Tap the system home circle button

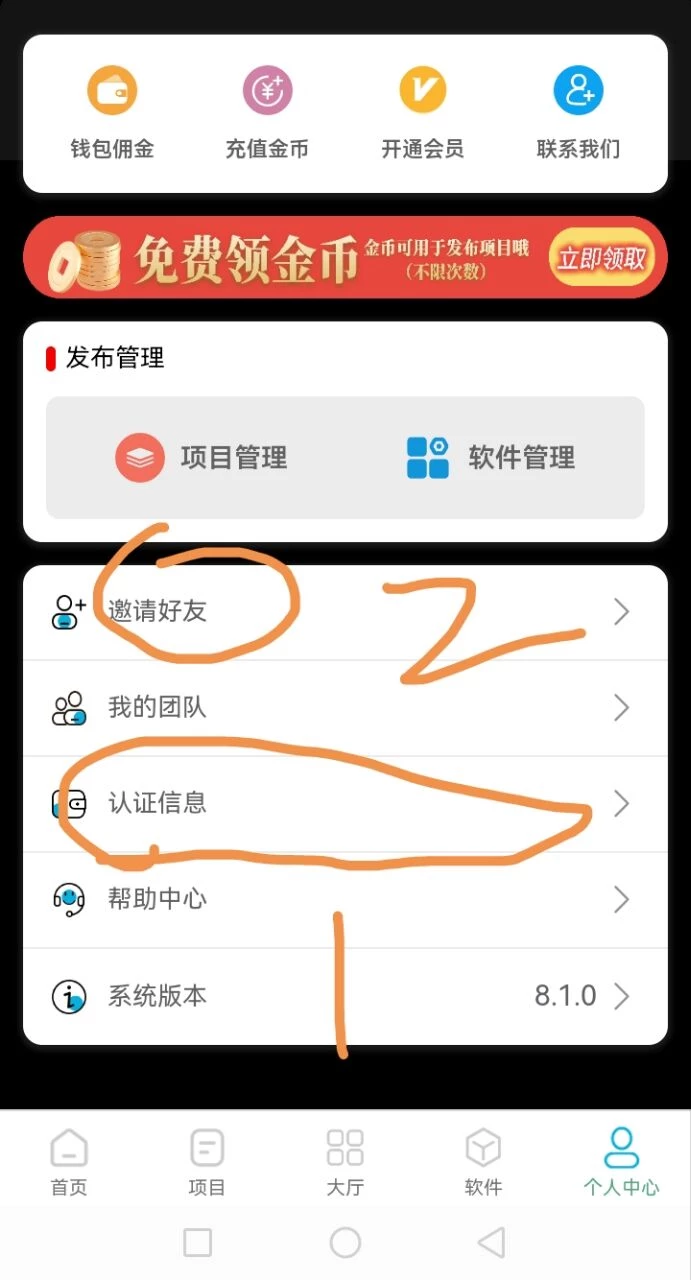click(345, 1243)
